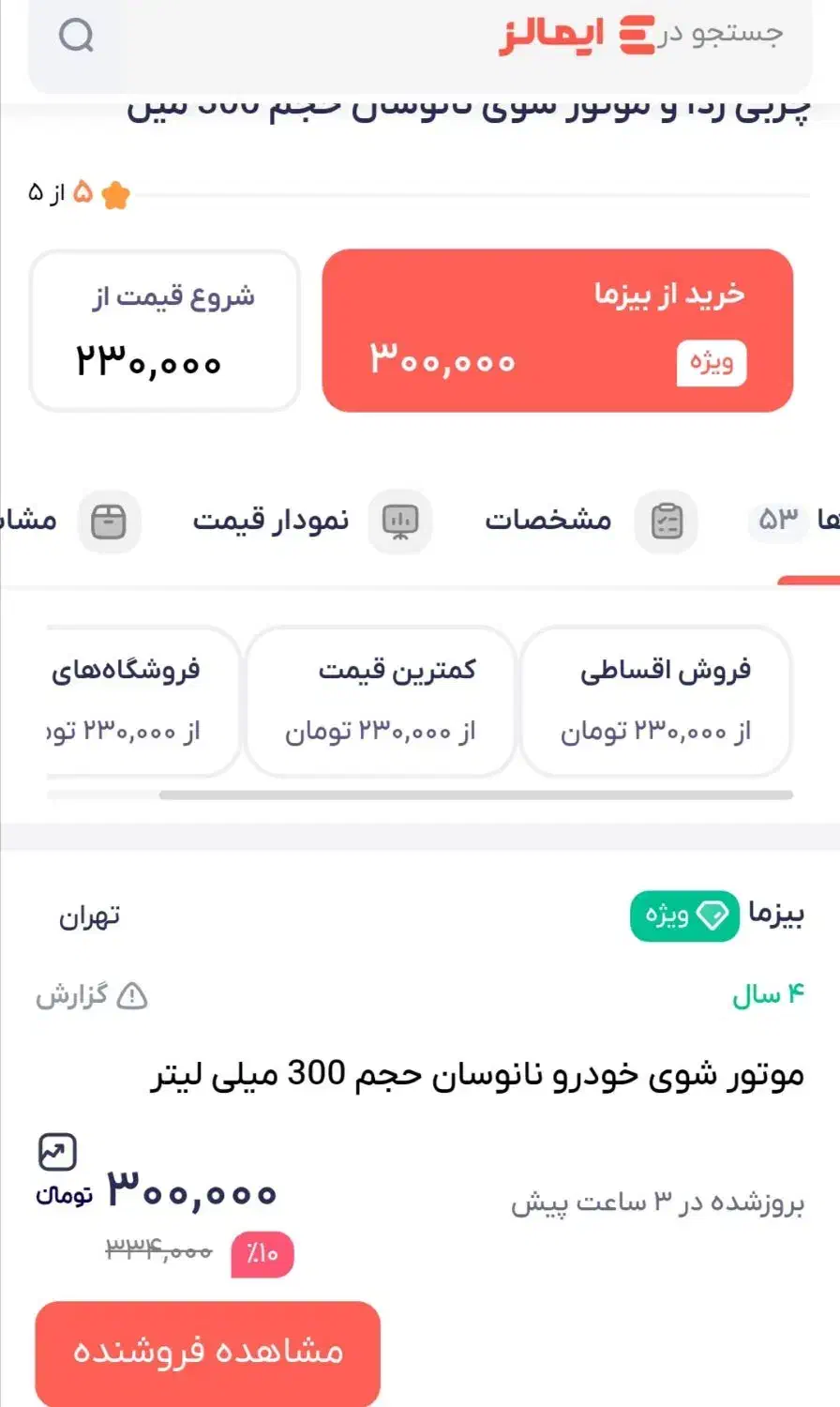Open موتور شوی خودرو نانوسان listing

[478, 1074]
